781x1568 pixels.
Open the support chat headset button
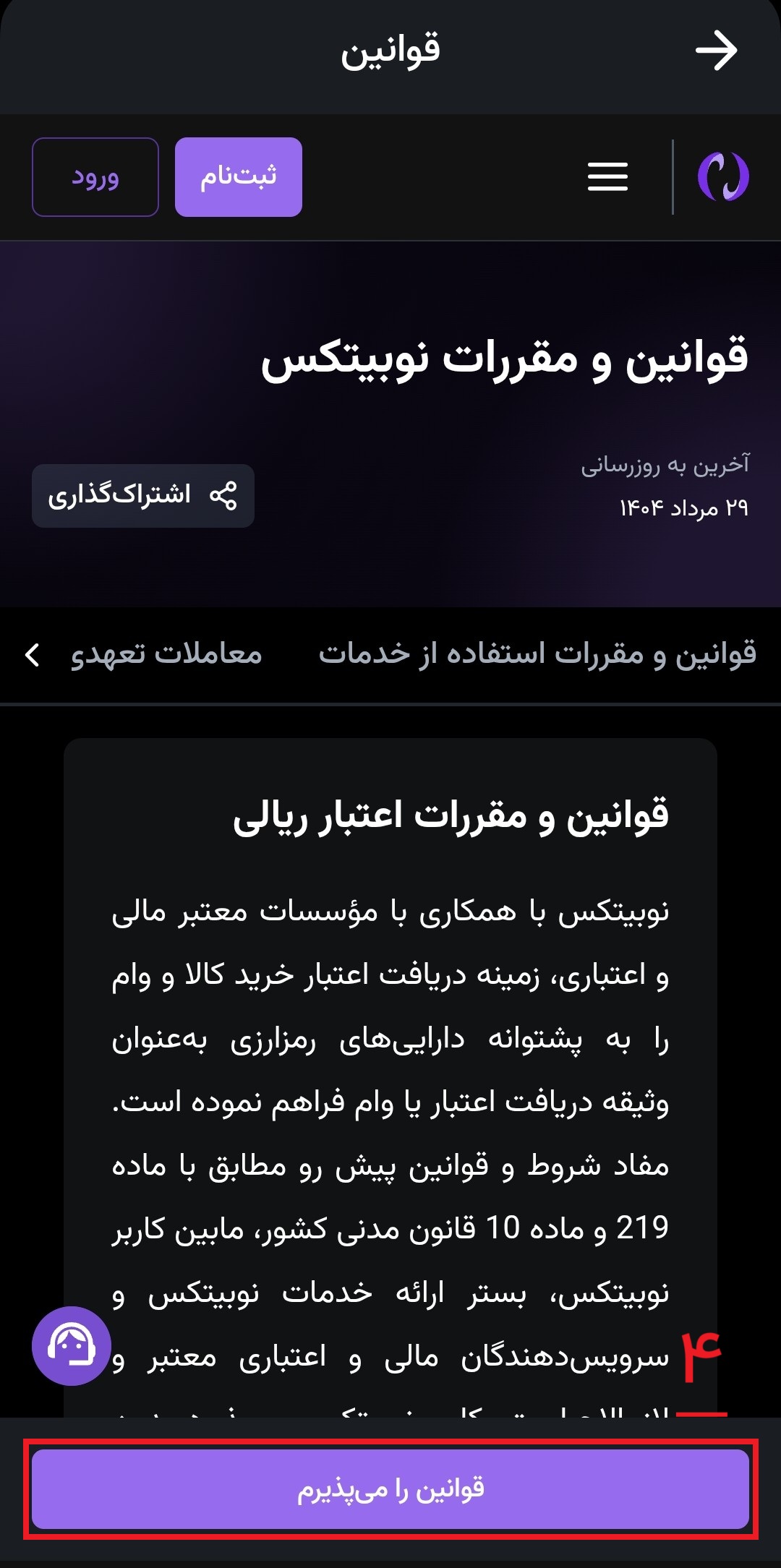(x=72, y=1346)
